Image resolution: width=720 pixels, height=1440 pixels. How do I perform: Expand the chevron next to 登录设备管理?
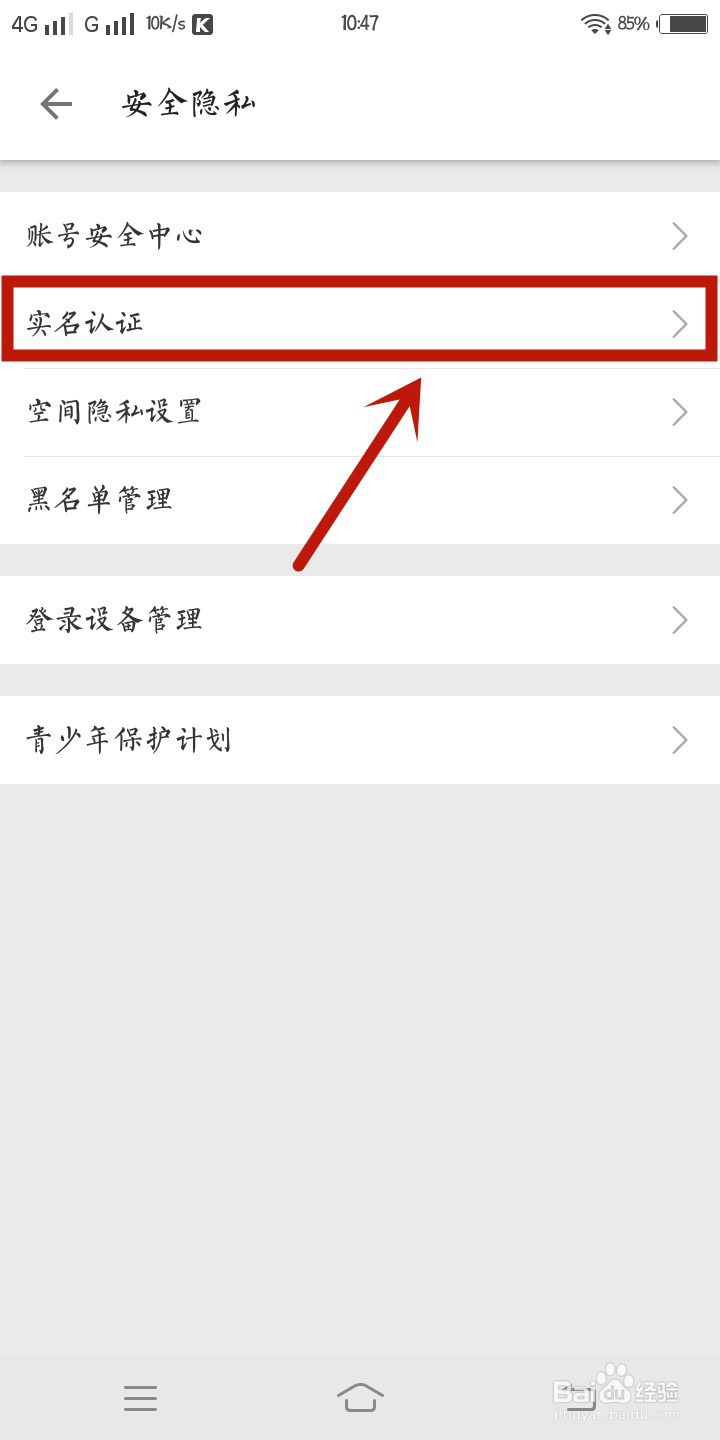(x=679, y=620)
